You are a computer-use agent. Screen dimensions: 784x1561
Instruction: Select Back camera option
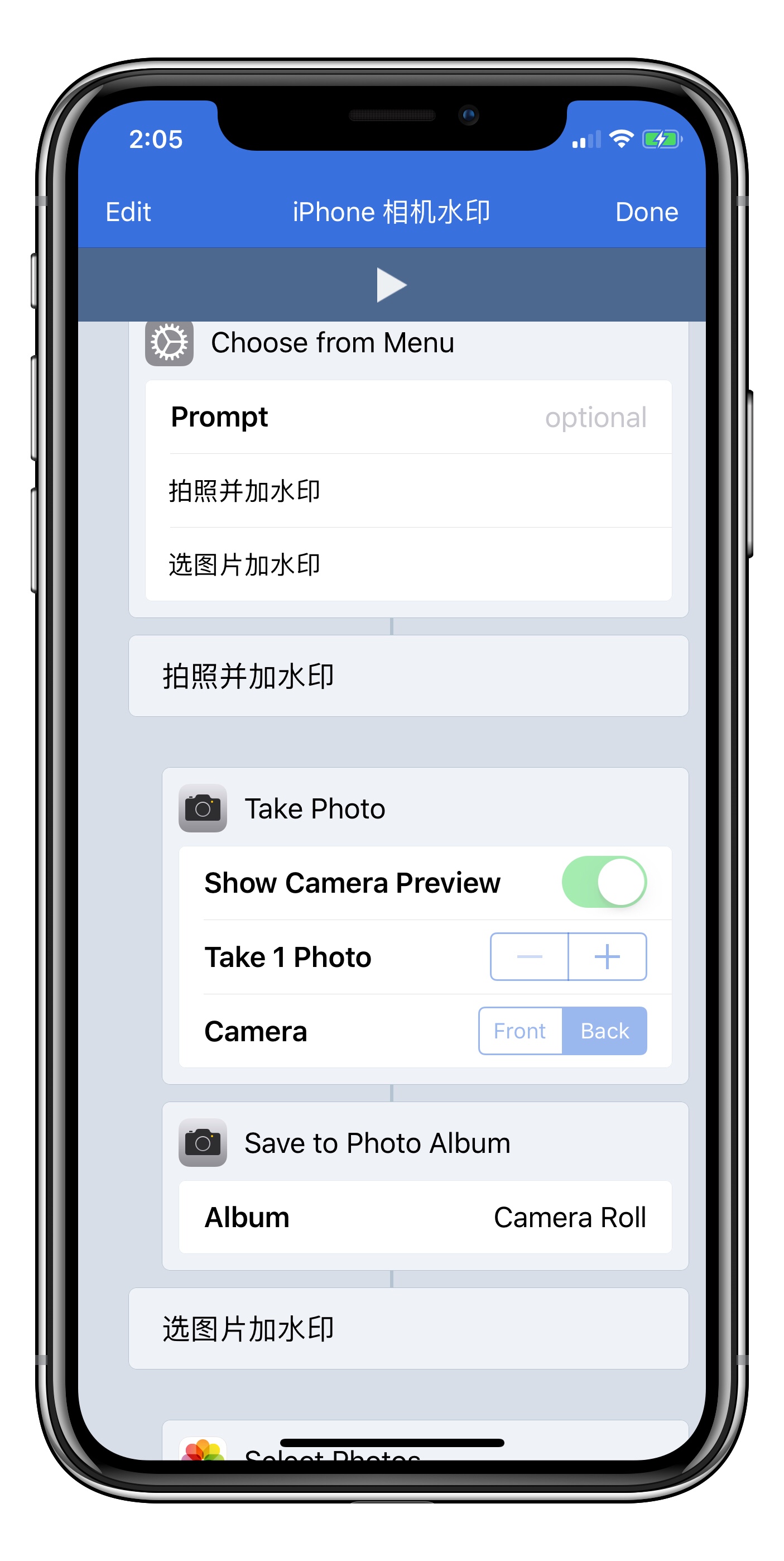pos(604,1031)
